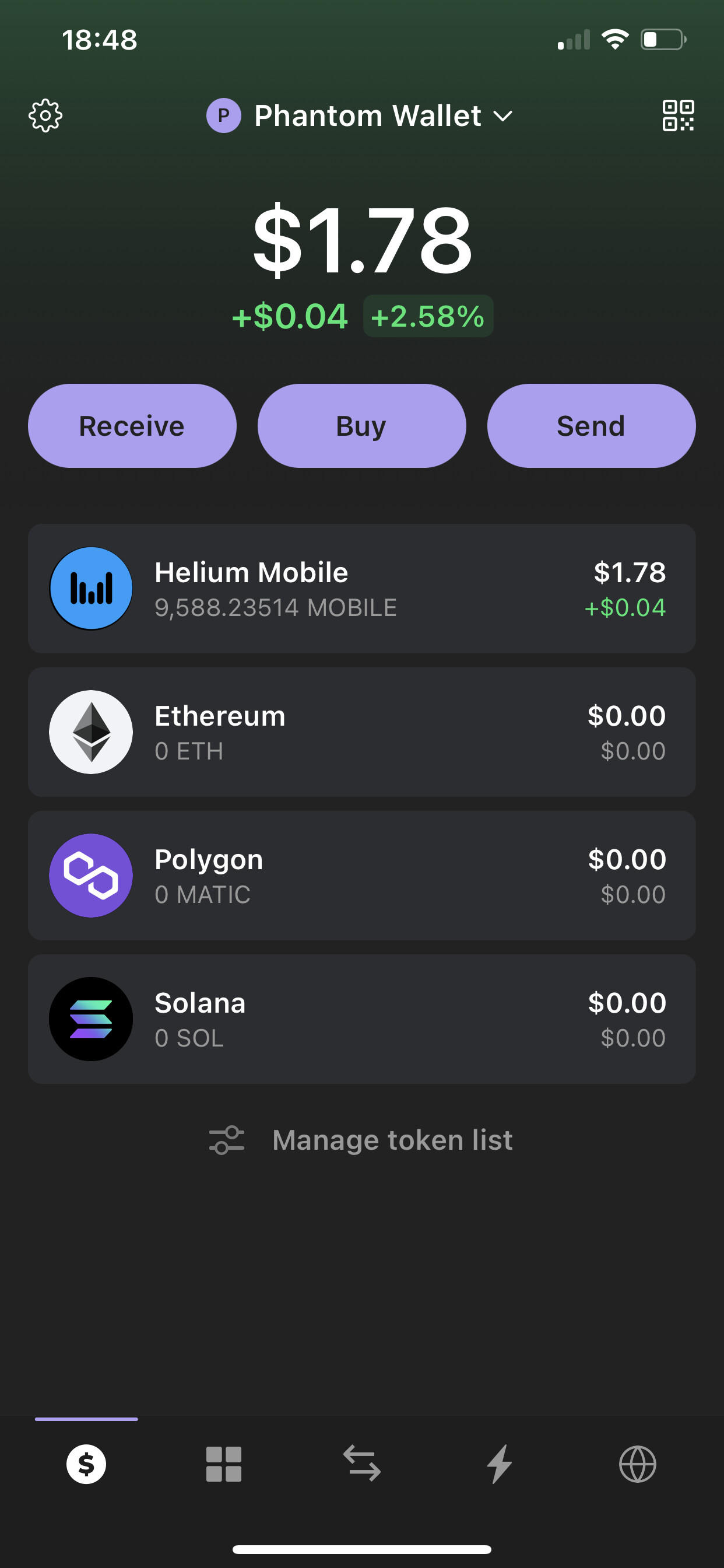Image resolution: width=724 pixels, height=1568 pixels.
Task: Open the settings gear icon
Action: pos(45,116)
